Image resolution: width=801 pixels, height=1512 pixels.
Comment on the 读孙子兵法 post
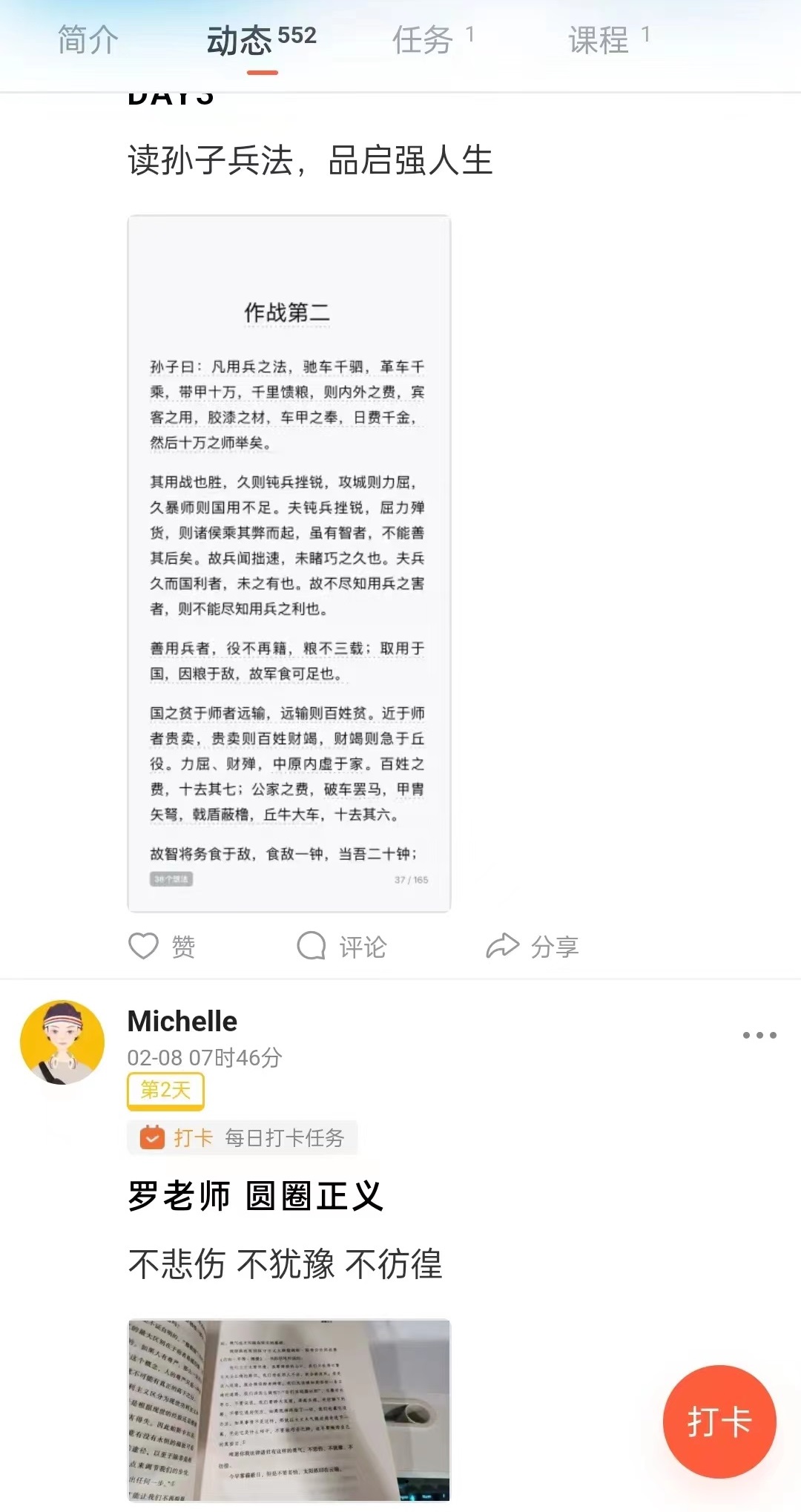pyautogui.click(x=342, y=946)
